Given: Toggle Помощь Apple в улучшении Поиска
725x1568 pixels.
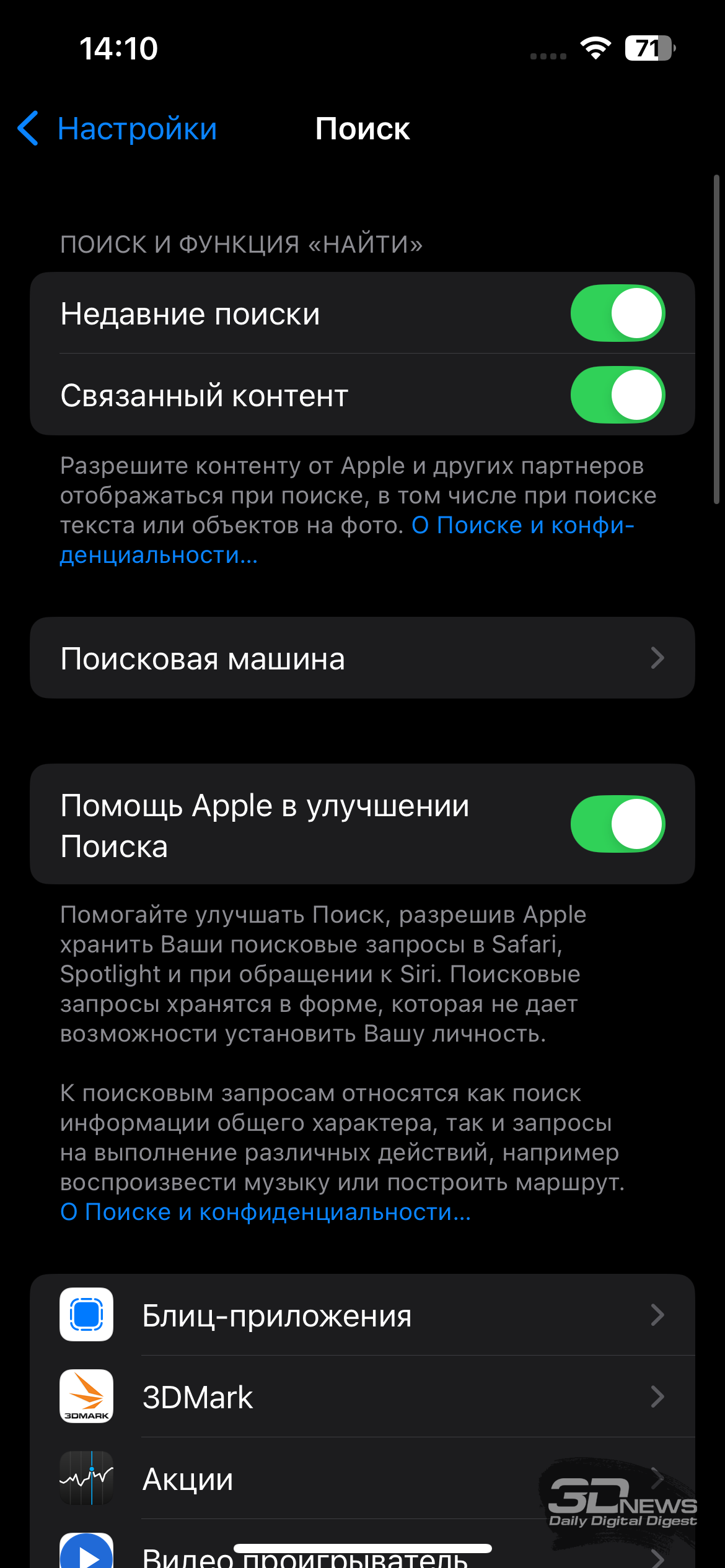Looking at the screenshot, I should pyautogui.click(x=618, y=824).
